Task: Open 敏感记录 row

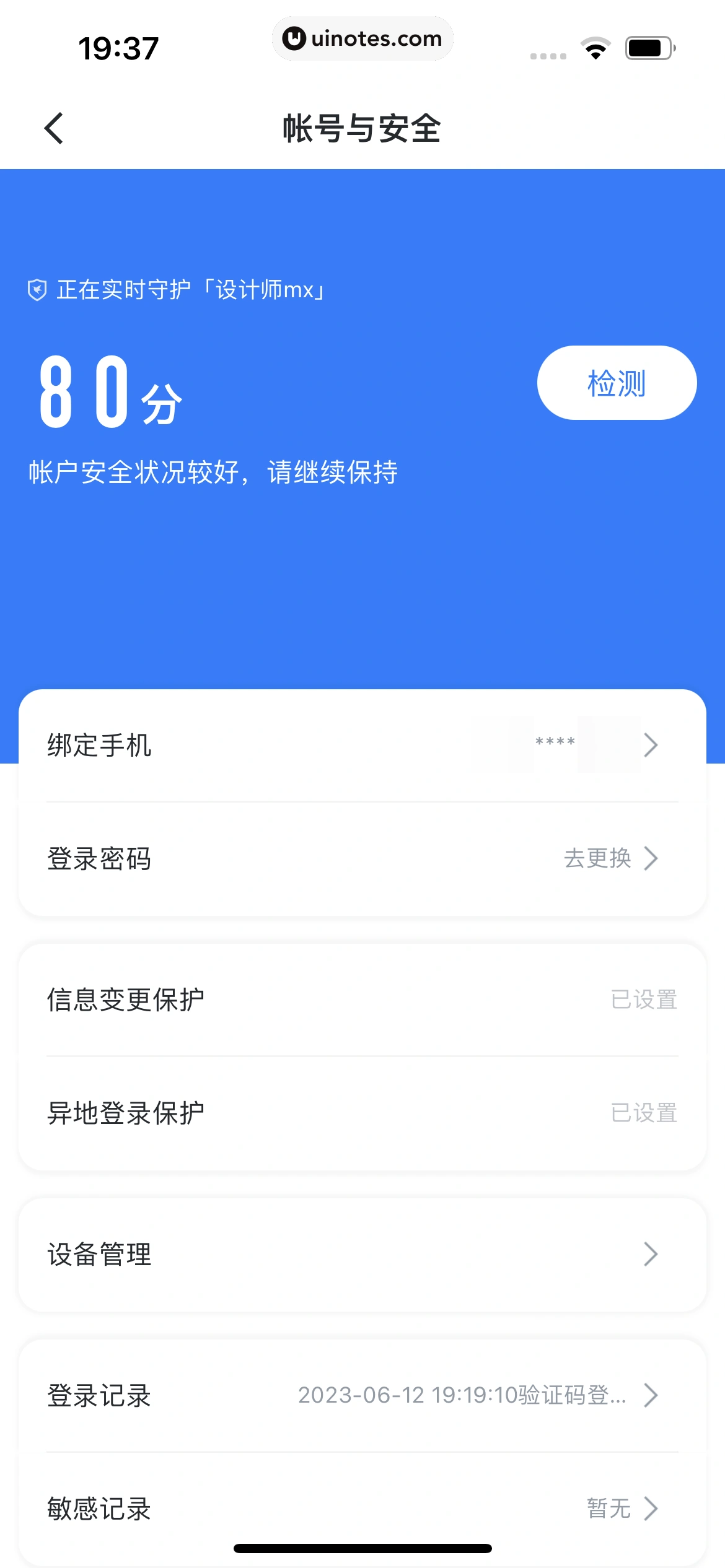Action: click(x=362, y=1508)
